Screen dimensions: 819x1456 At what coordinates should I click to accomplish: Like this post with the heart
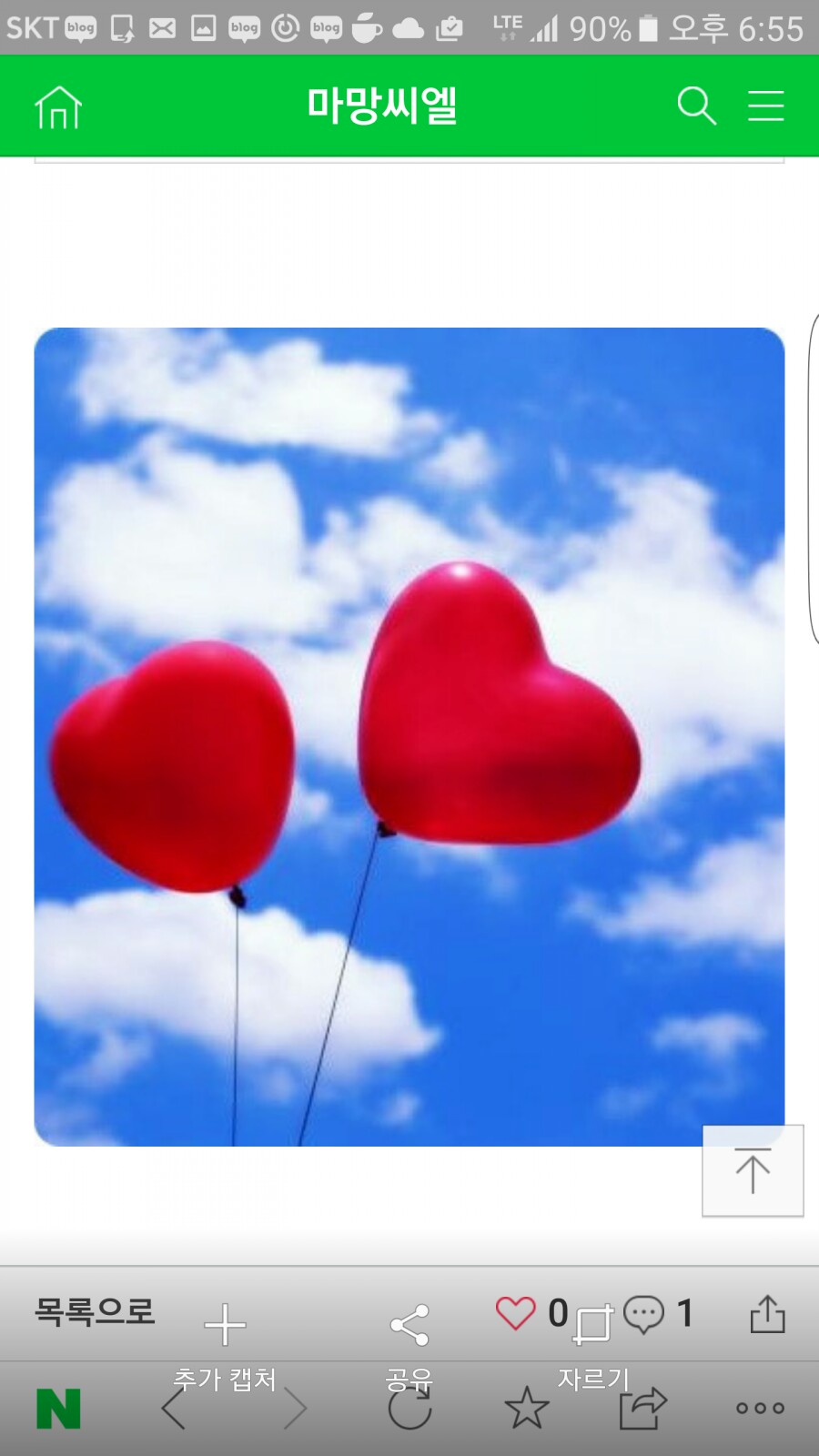coord(515,1313)
